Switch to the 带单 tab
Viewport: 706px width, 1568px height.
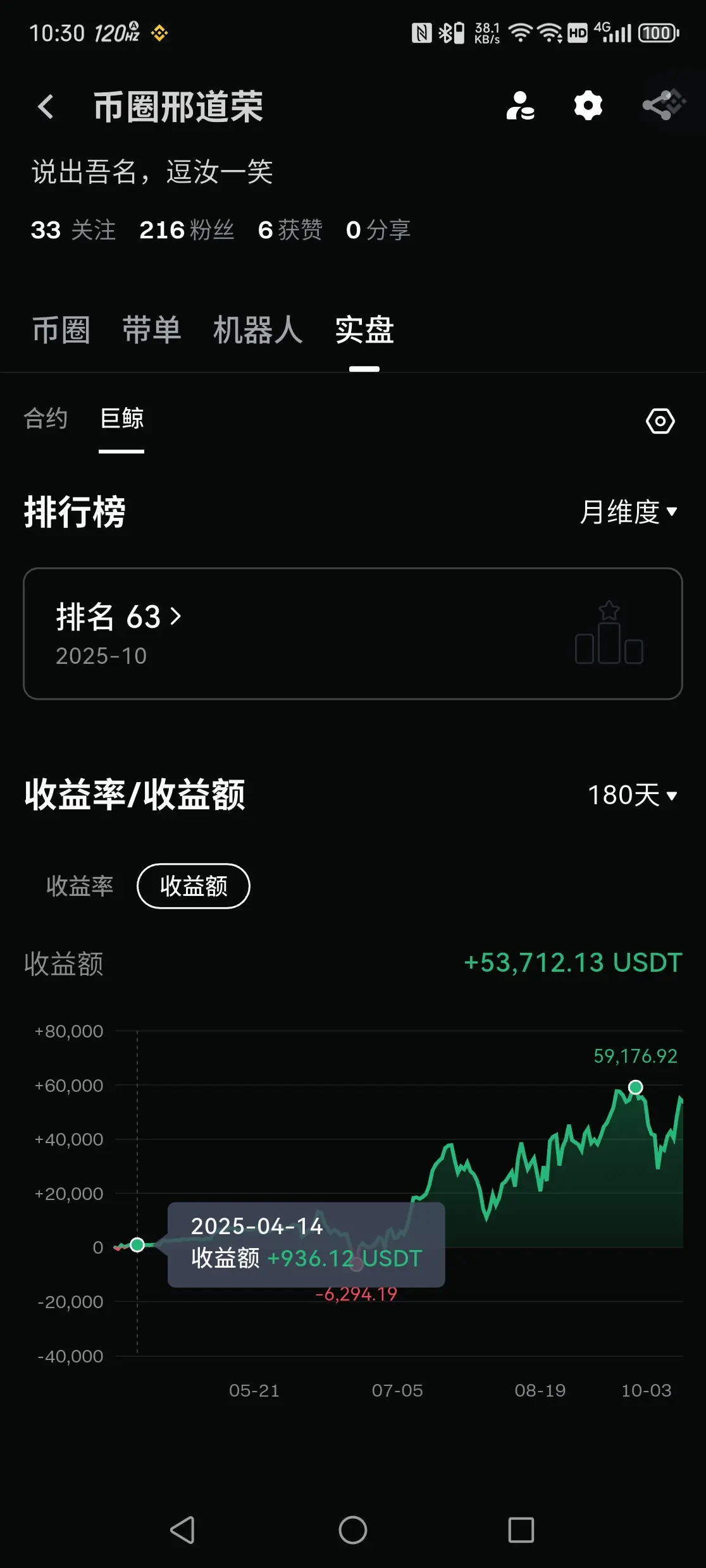pyautogui.click(x=151, y=330)
